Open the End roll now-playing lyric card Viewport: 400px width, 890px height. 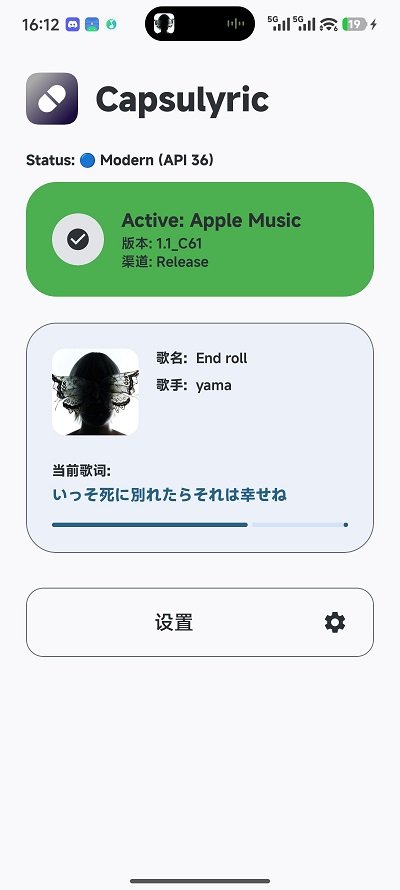tap(200, 438)
